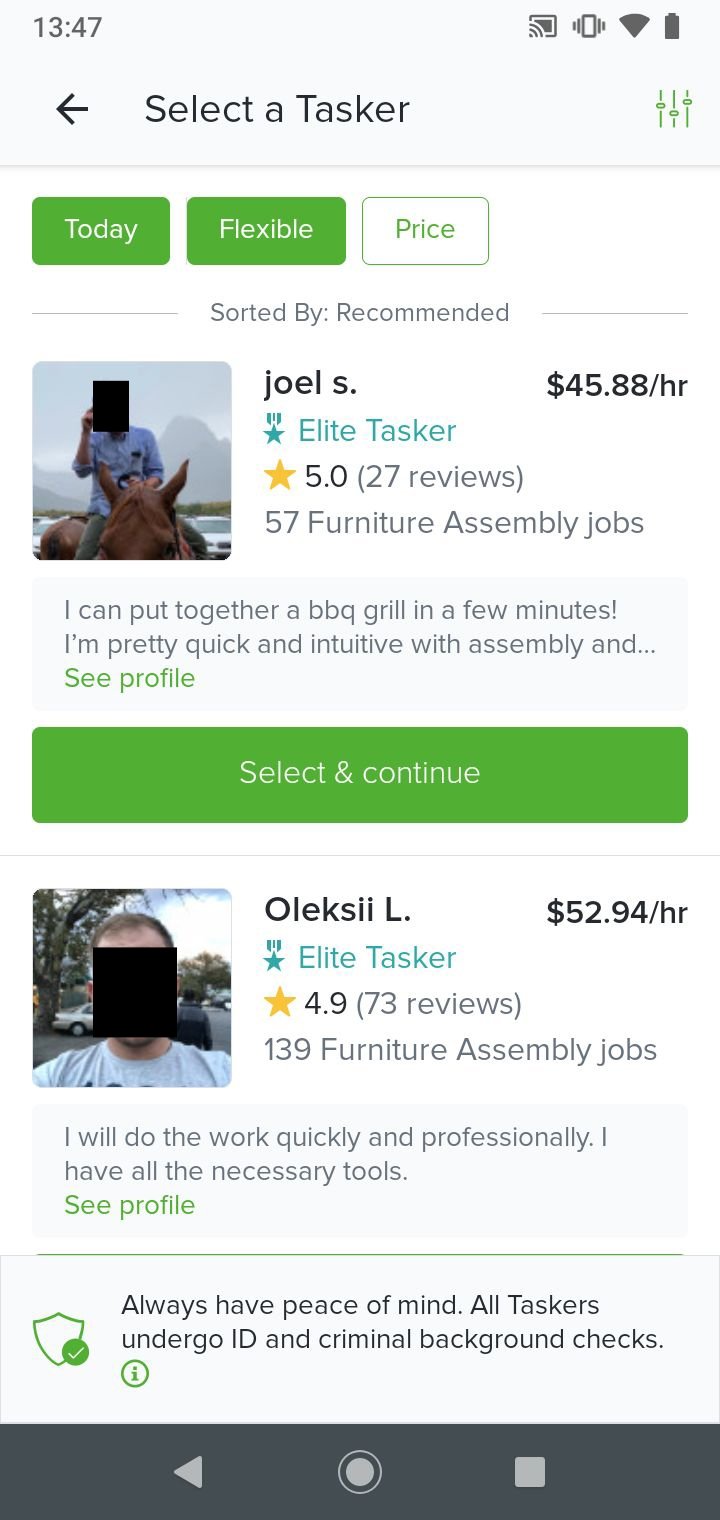The width and height of the screenshot is (720, 1520).
Task: Open background check info icon
Action: click(x=135, y=1374)
